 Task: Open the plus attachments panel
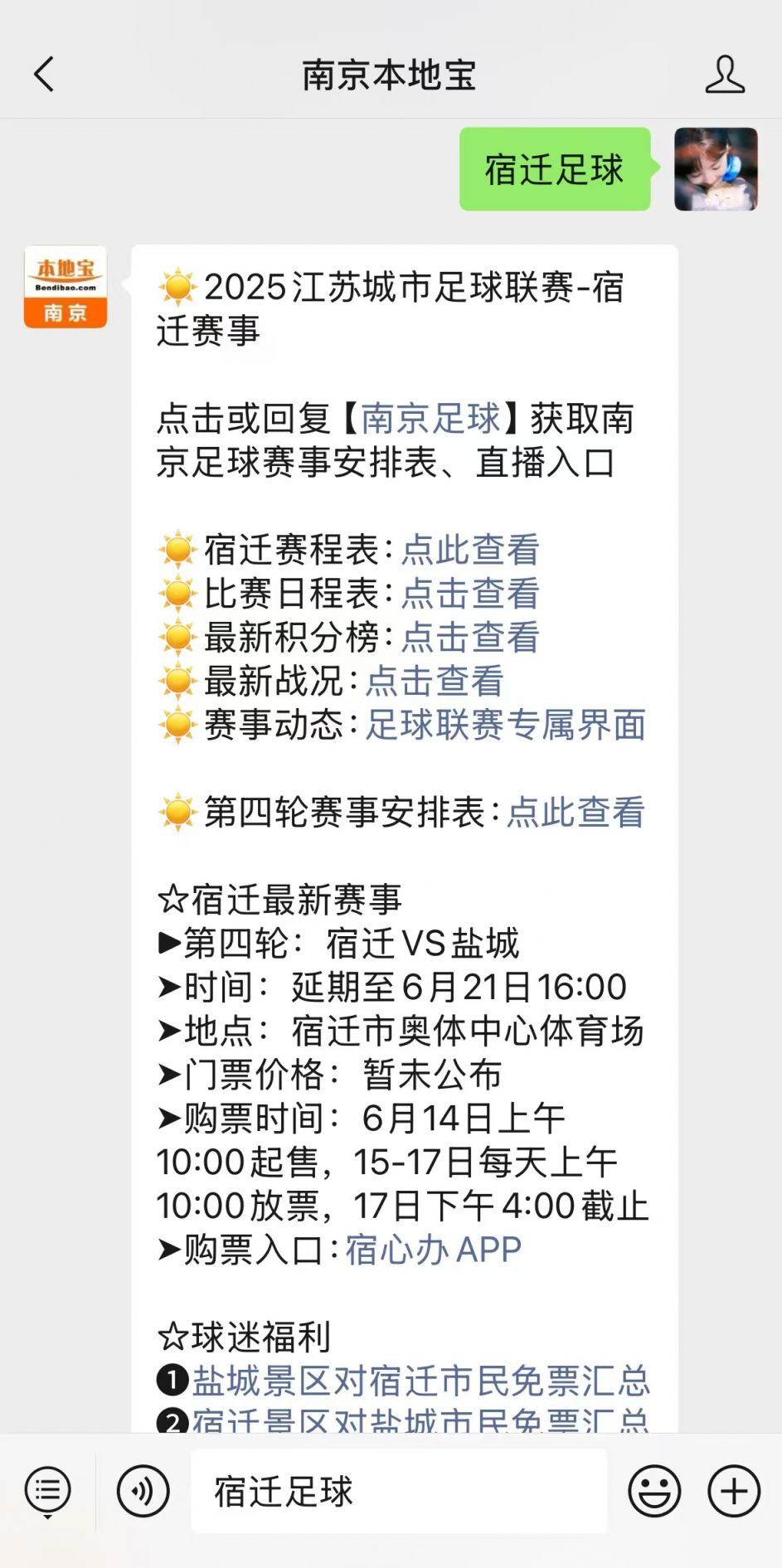point(734,1492)
